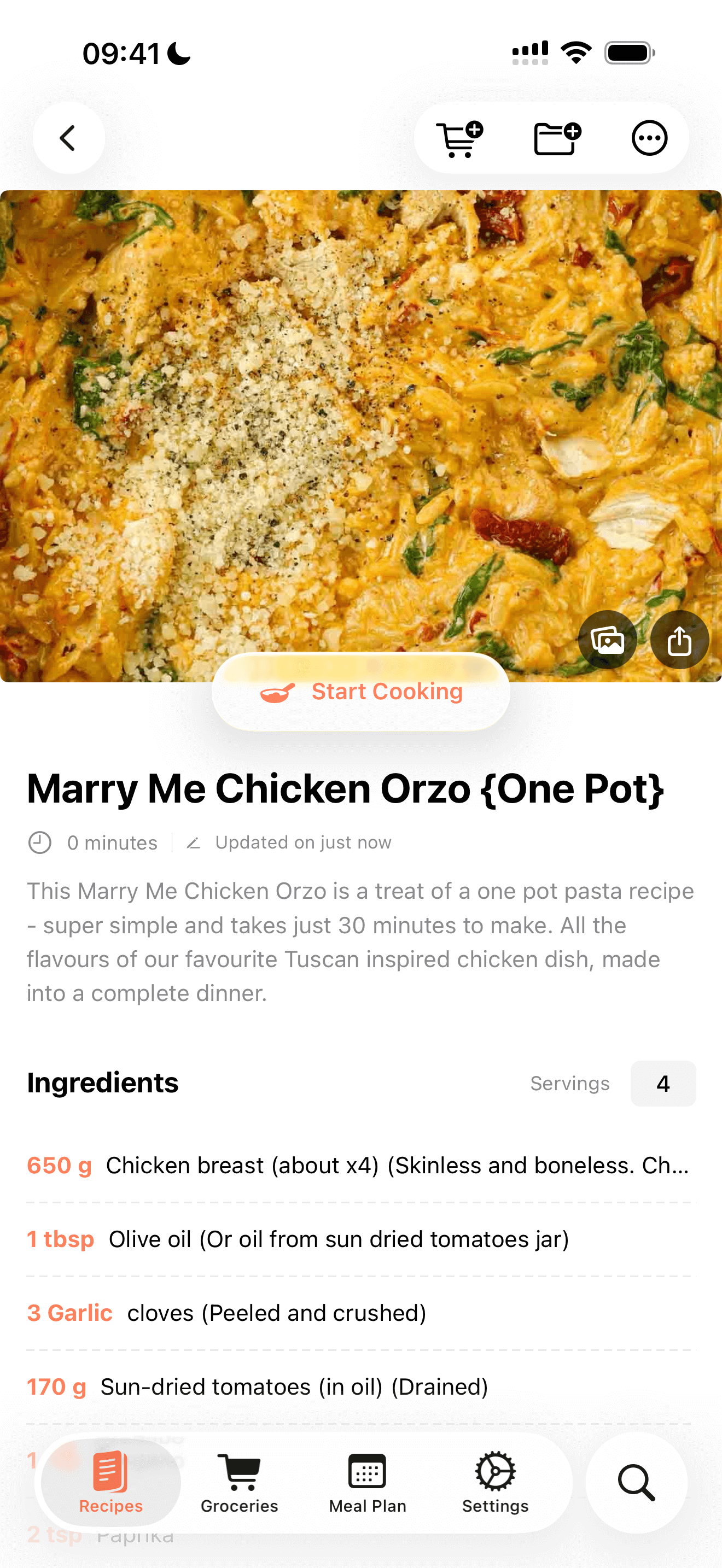Go back to the previous screen
This screenshot has width=722, height=1568.
pos(68,138)
